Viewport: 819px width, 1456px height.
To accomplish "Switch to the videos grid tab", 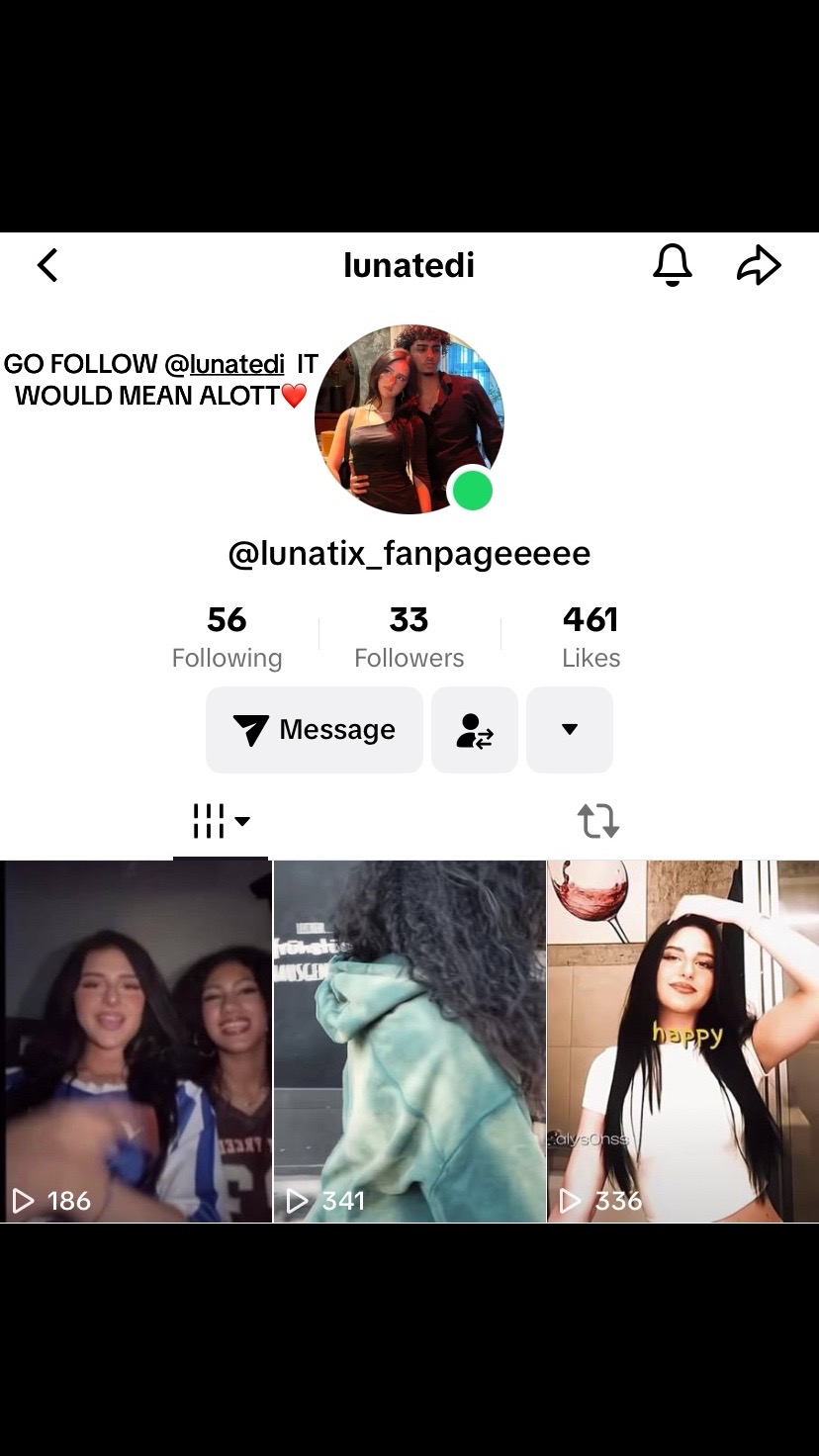I will [x=221, y=821].
